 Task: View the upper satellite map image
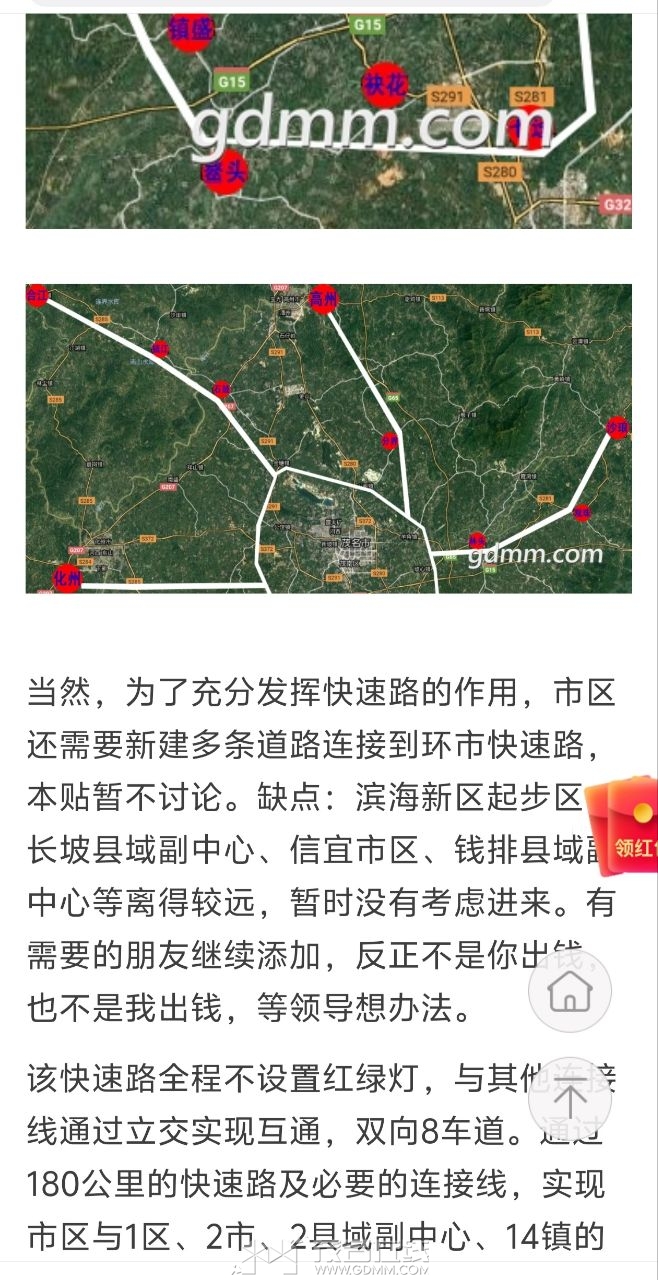[x=328, y=120]
